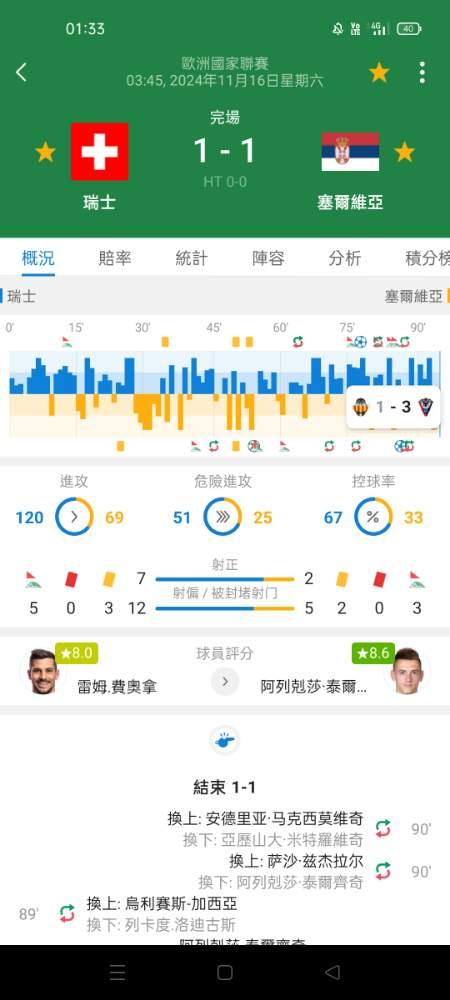Switch to the 賠率 tab
Viewport: 450px width, 1000px height.
[x=115, y=258]
